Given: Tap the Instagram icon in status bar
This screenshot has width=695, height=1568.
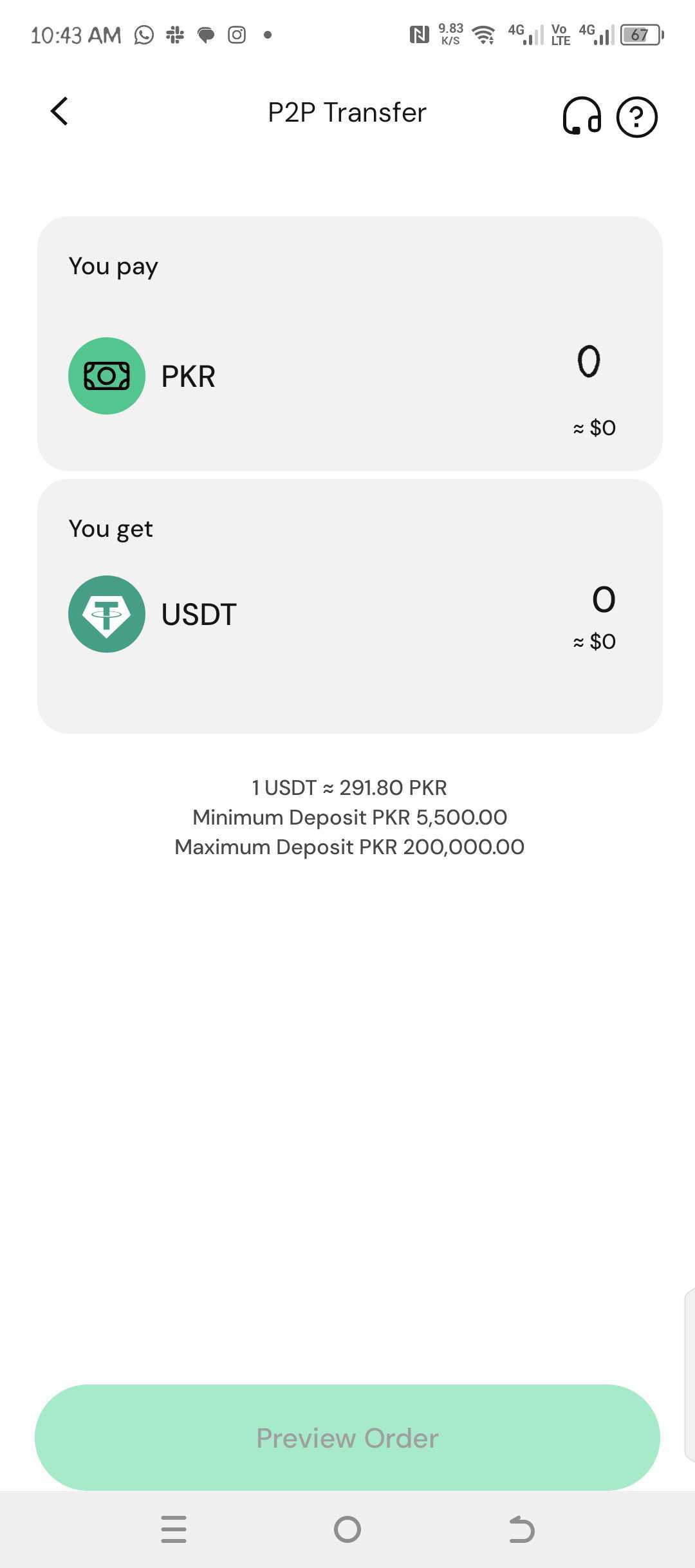Looking at the screenshot, I should (236, 35).
